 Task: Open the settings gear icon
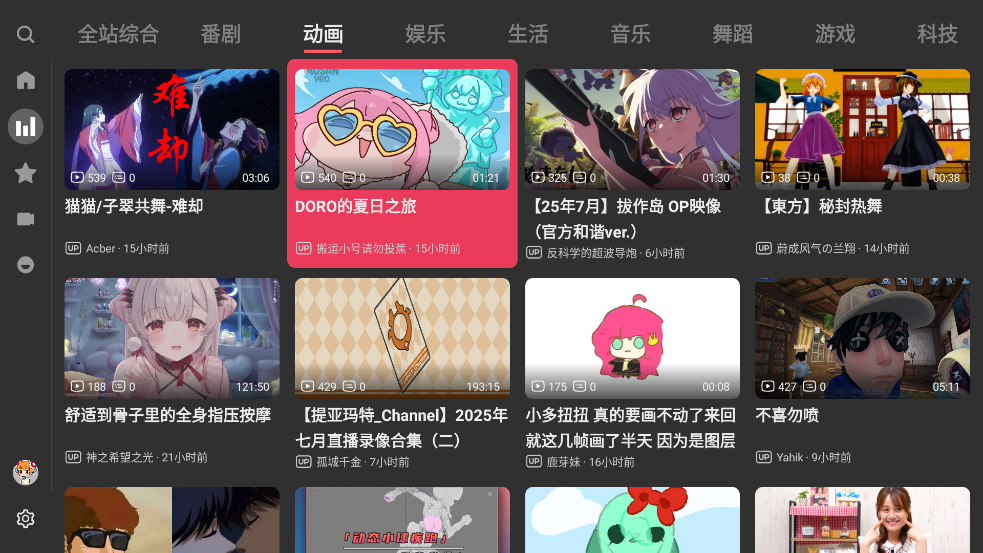pyautogui.click(x=26, y=518)
